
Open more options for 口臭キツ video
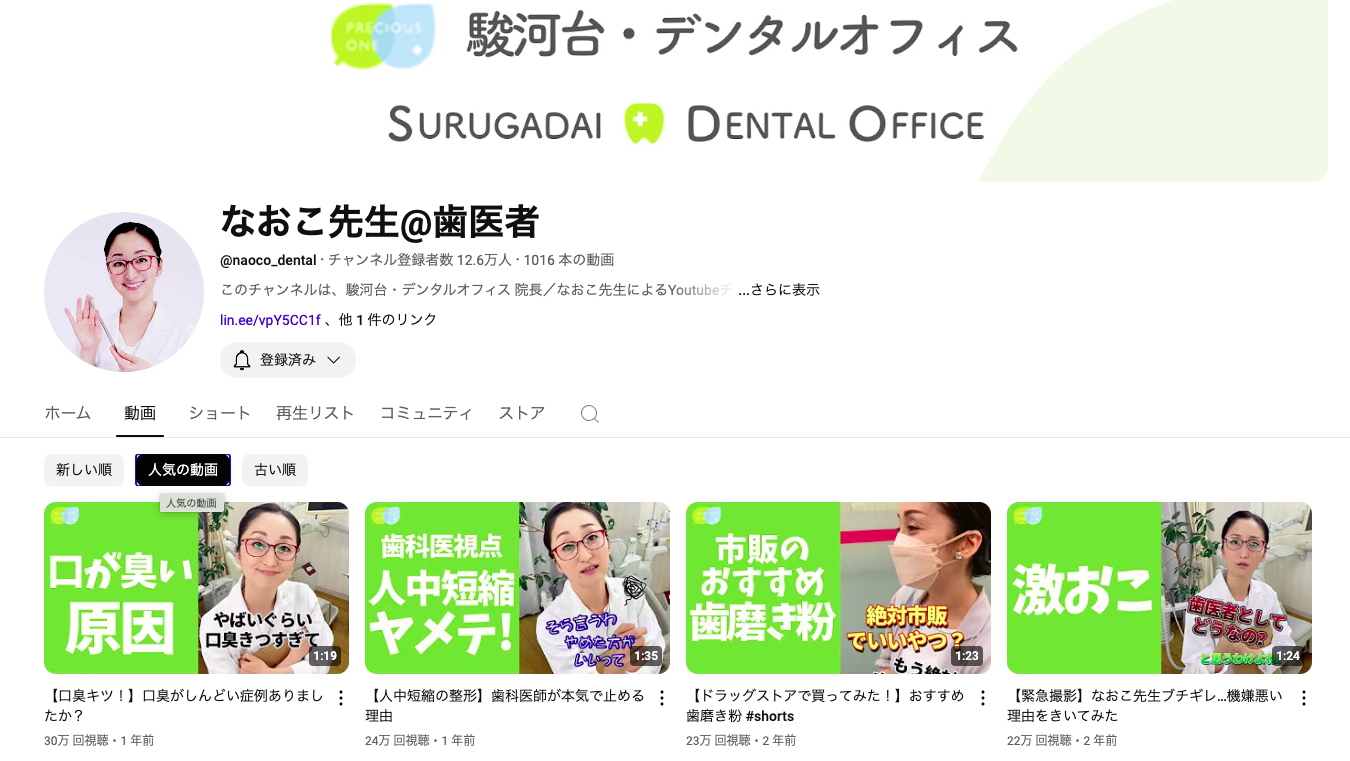click(x=340, y=698)
